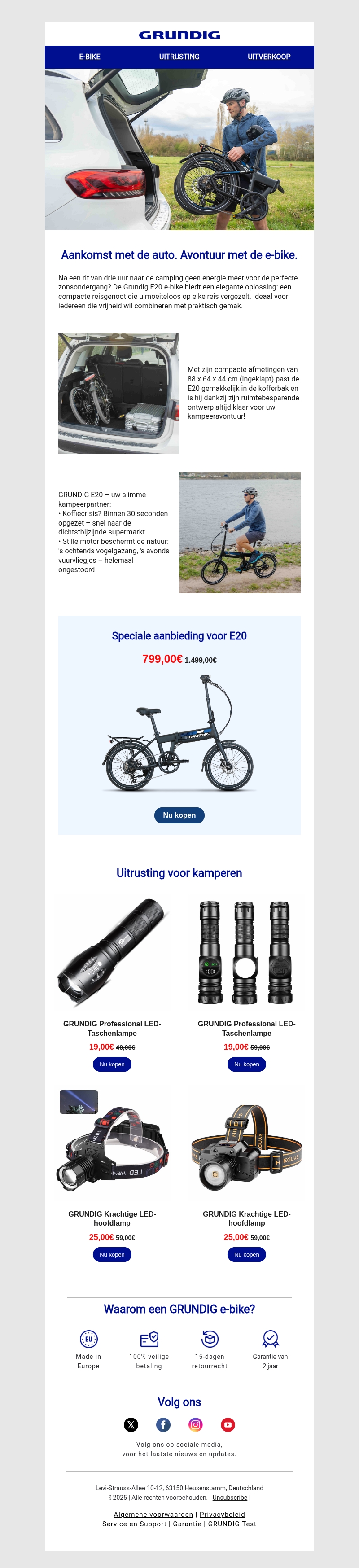359x1568 pixels.
Task: Tap the Unsubscribe link
Action: coord(229,1498)
